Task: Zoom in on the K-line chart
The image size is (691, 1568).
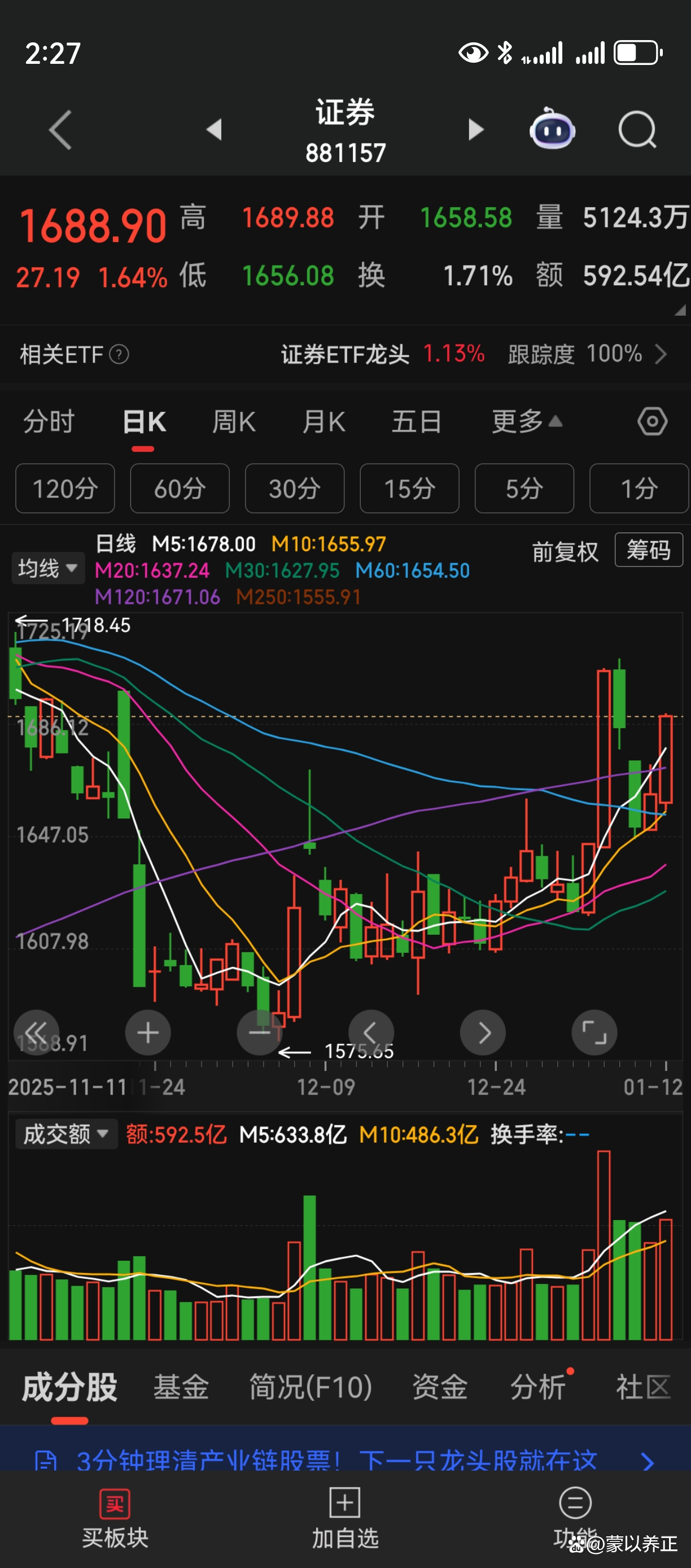Action: click(148, 1032)
